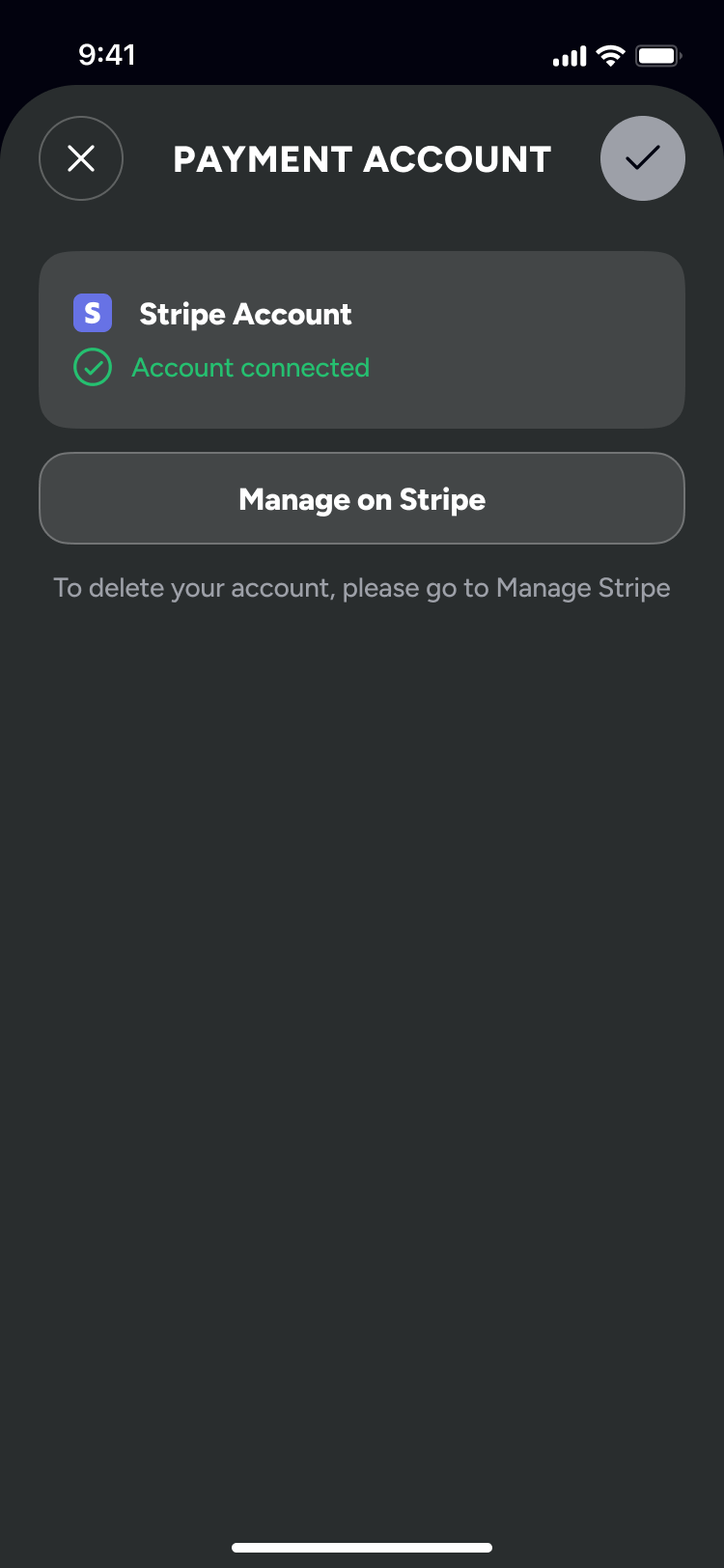Open the Stripe Account card
Screen dimensions: 724x1568
coord(362,340)
